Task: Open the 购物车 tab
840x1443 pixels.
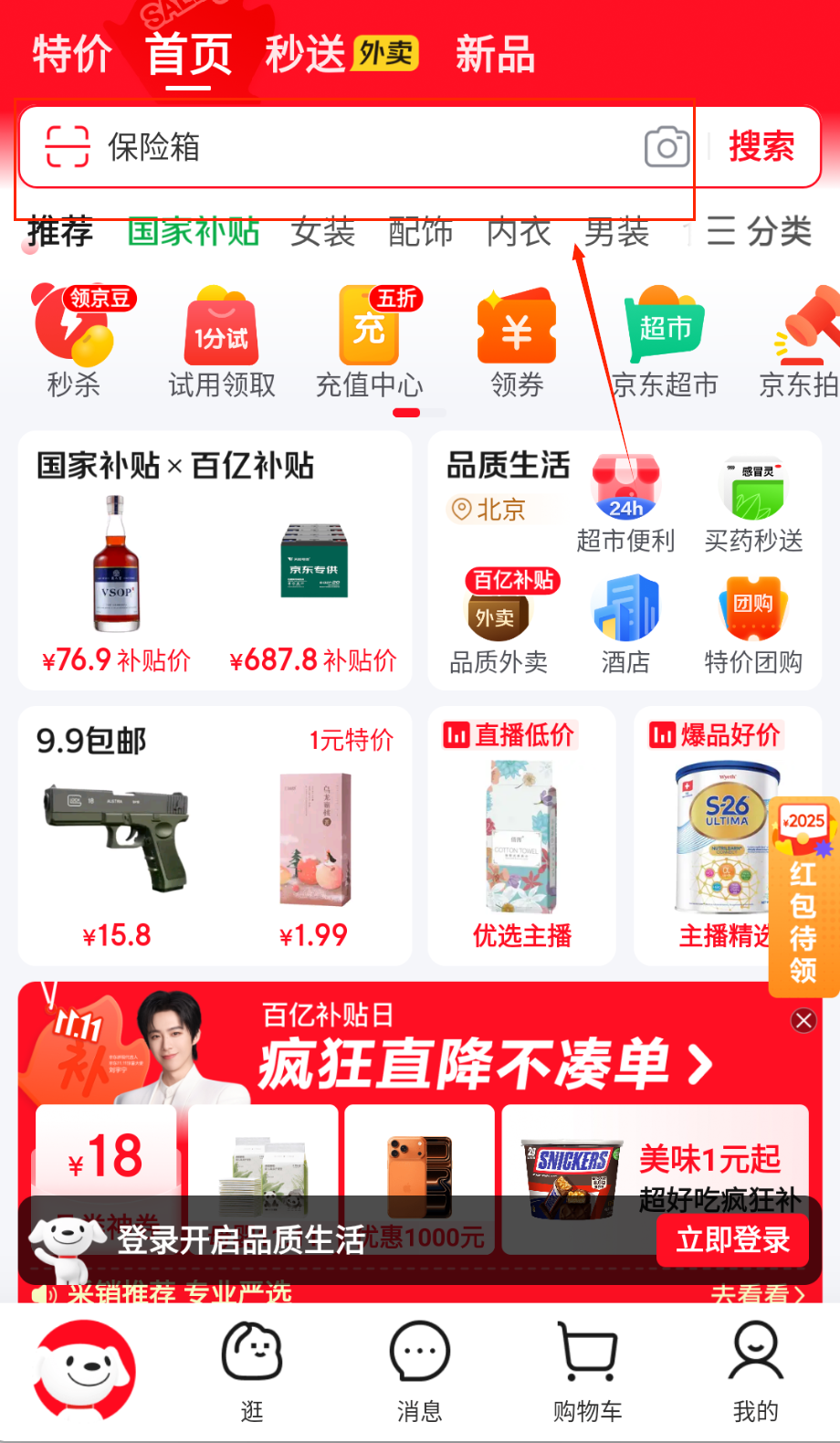Action: (587, 1372)
